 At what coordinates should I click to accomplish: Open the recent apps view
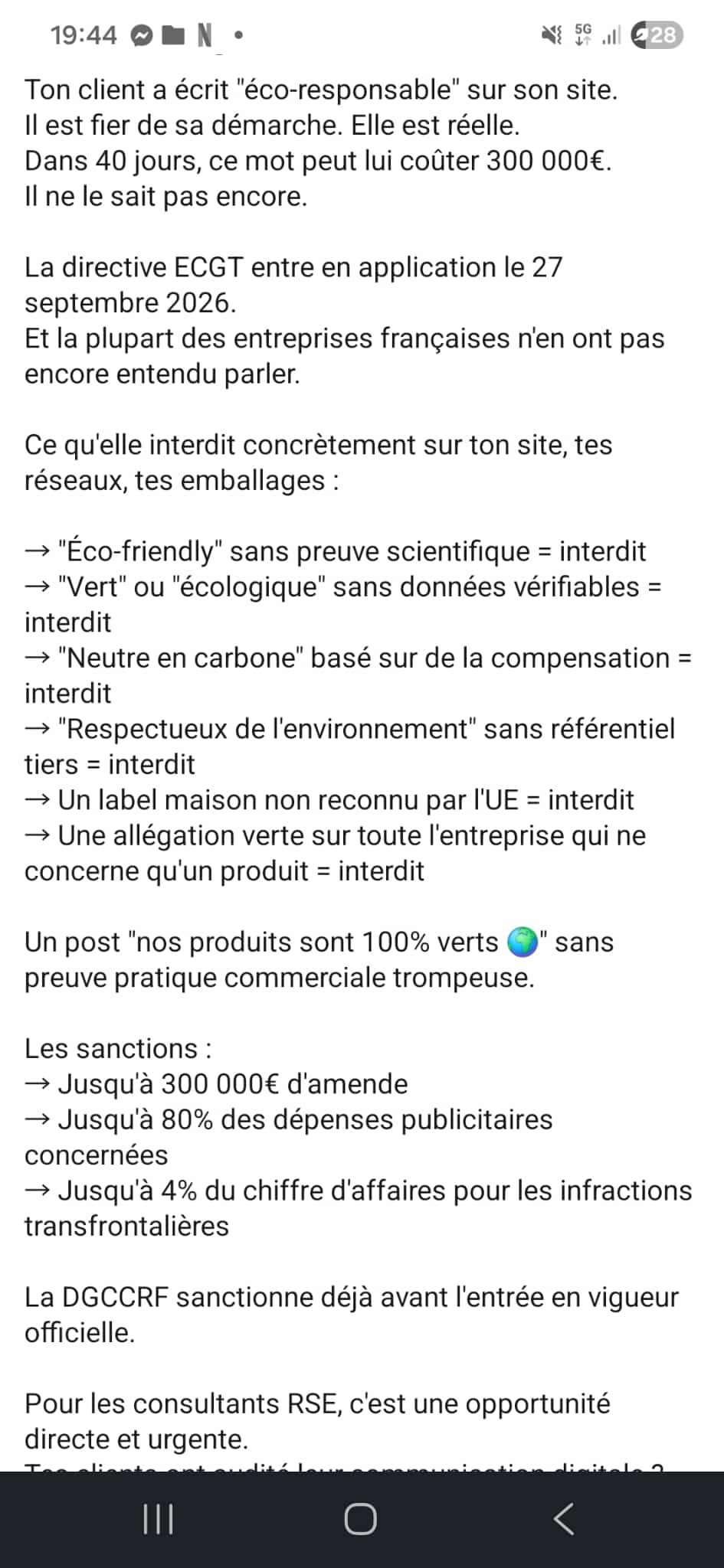point(159,1519)
